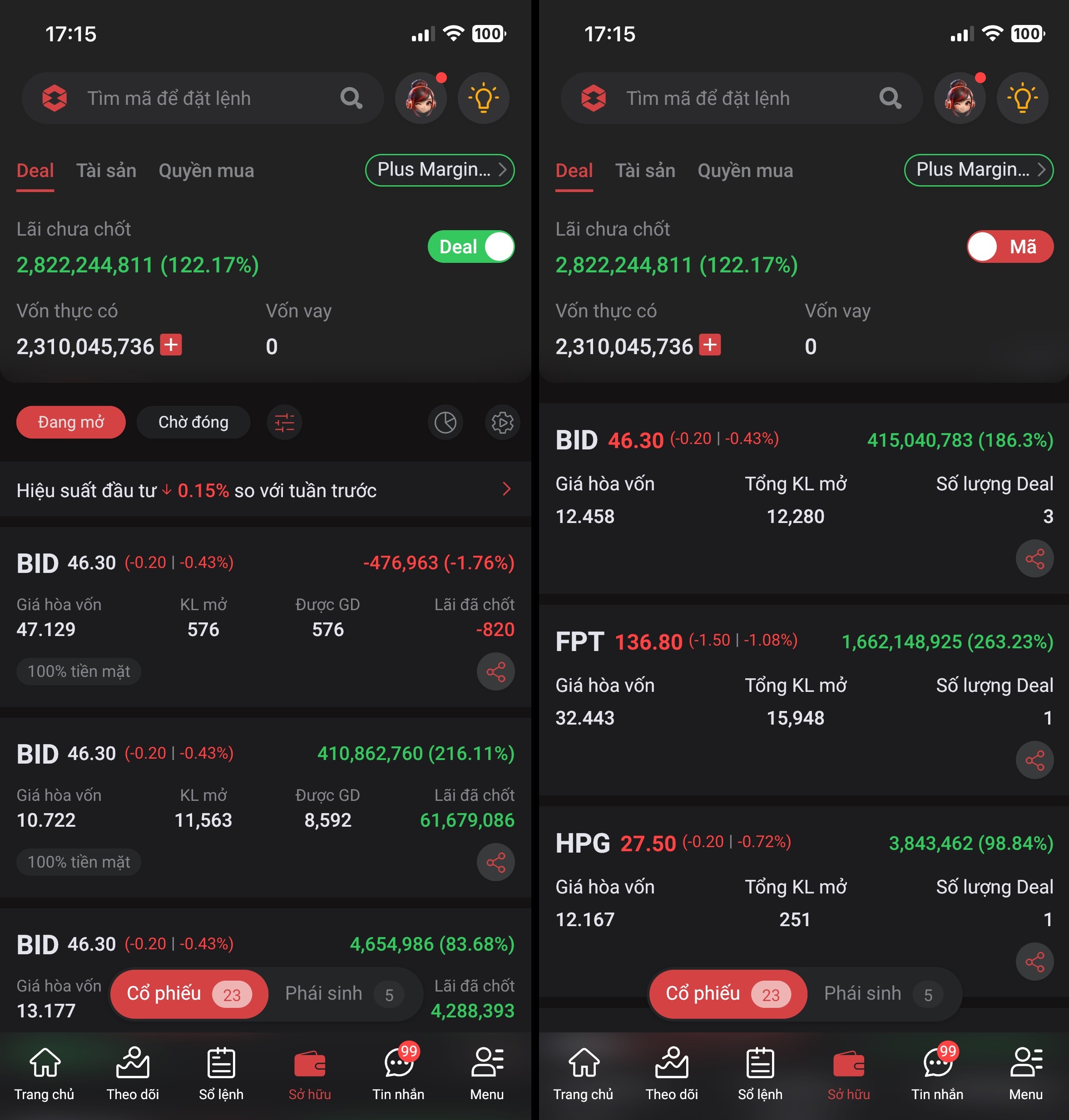
Task: Open the pie chart allocation icon
Action: tap(445, 422)
